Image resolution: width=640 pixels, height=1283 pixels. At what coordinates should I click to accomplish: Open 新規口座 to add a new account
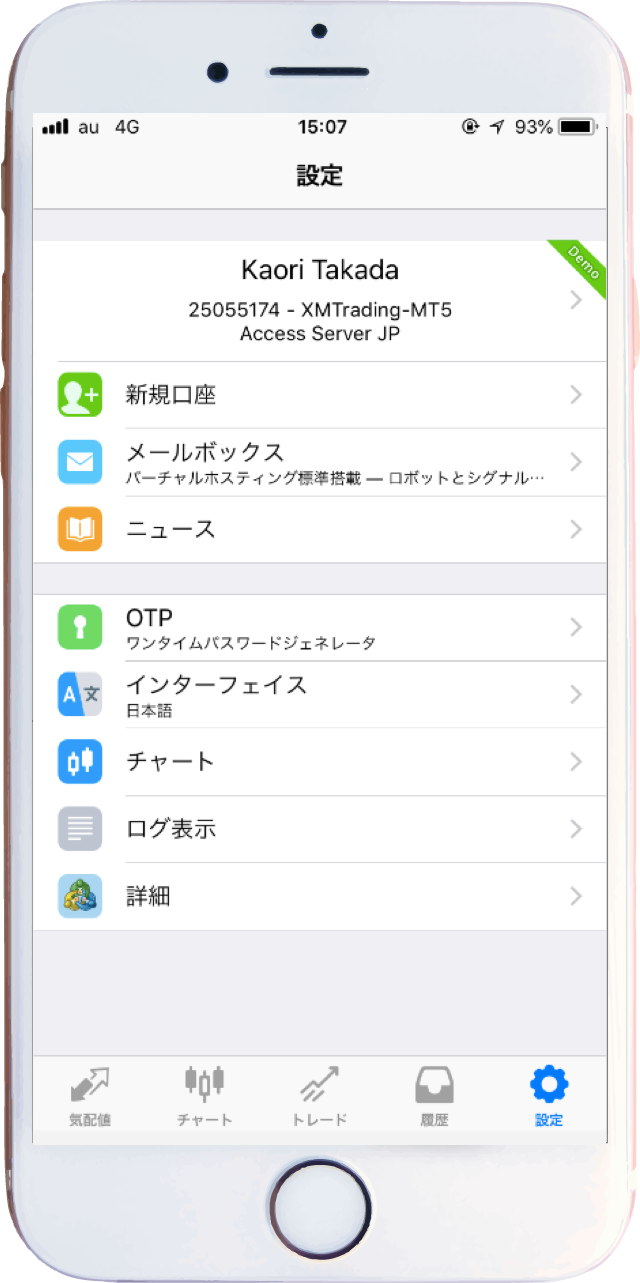pos(320,395)
